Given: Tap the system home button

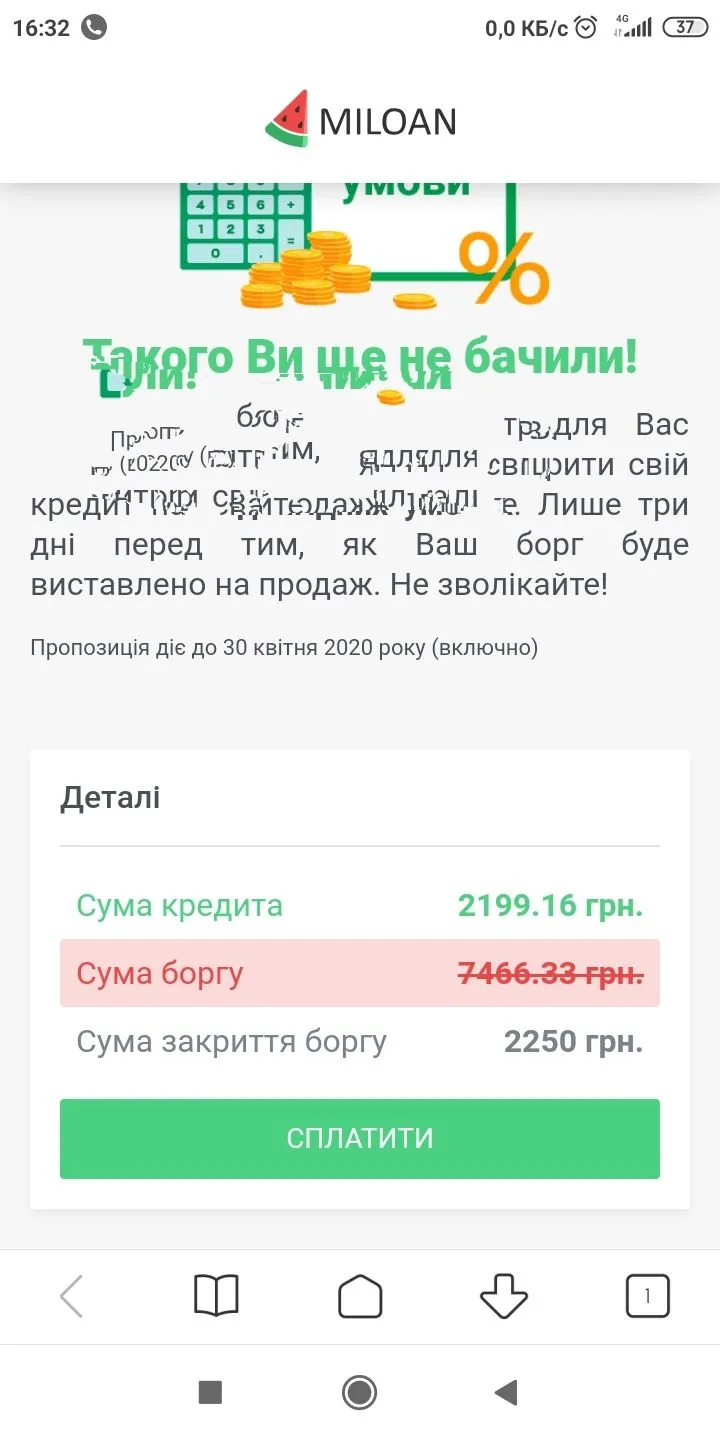Looking at the screenshot, I should (360, 1391).
